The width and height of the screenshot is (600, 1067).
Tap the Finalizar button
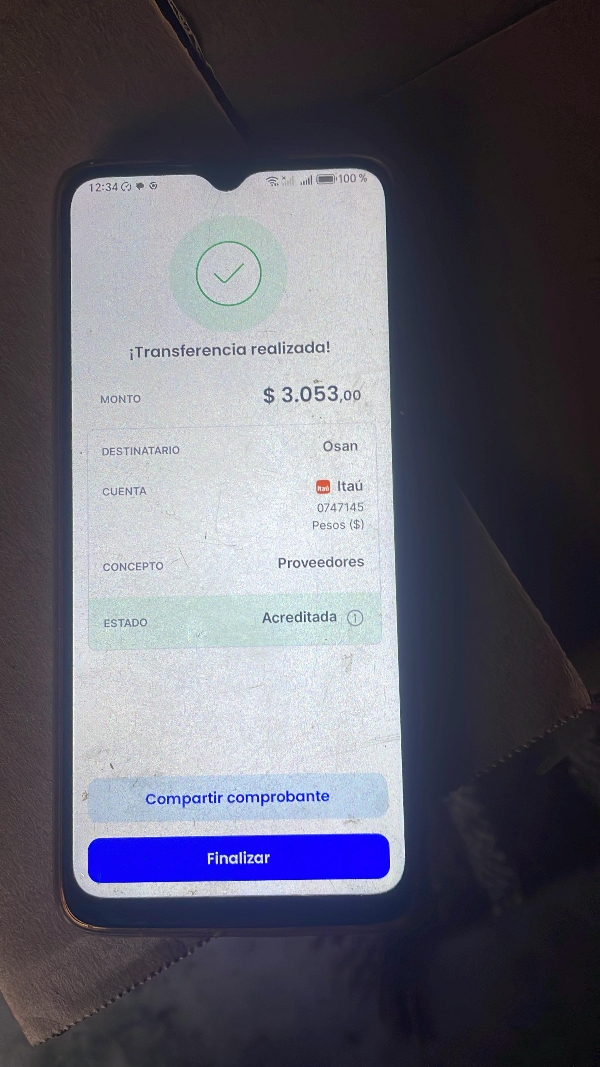coord(238,858)
